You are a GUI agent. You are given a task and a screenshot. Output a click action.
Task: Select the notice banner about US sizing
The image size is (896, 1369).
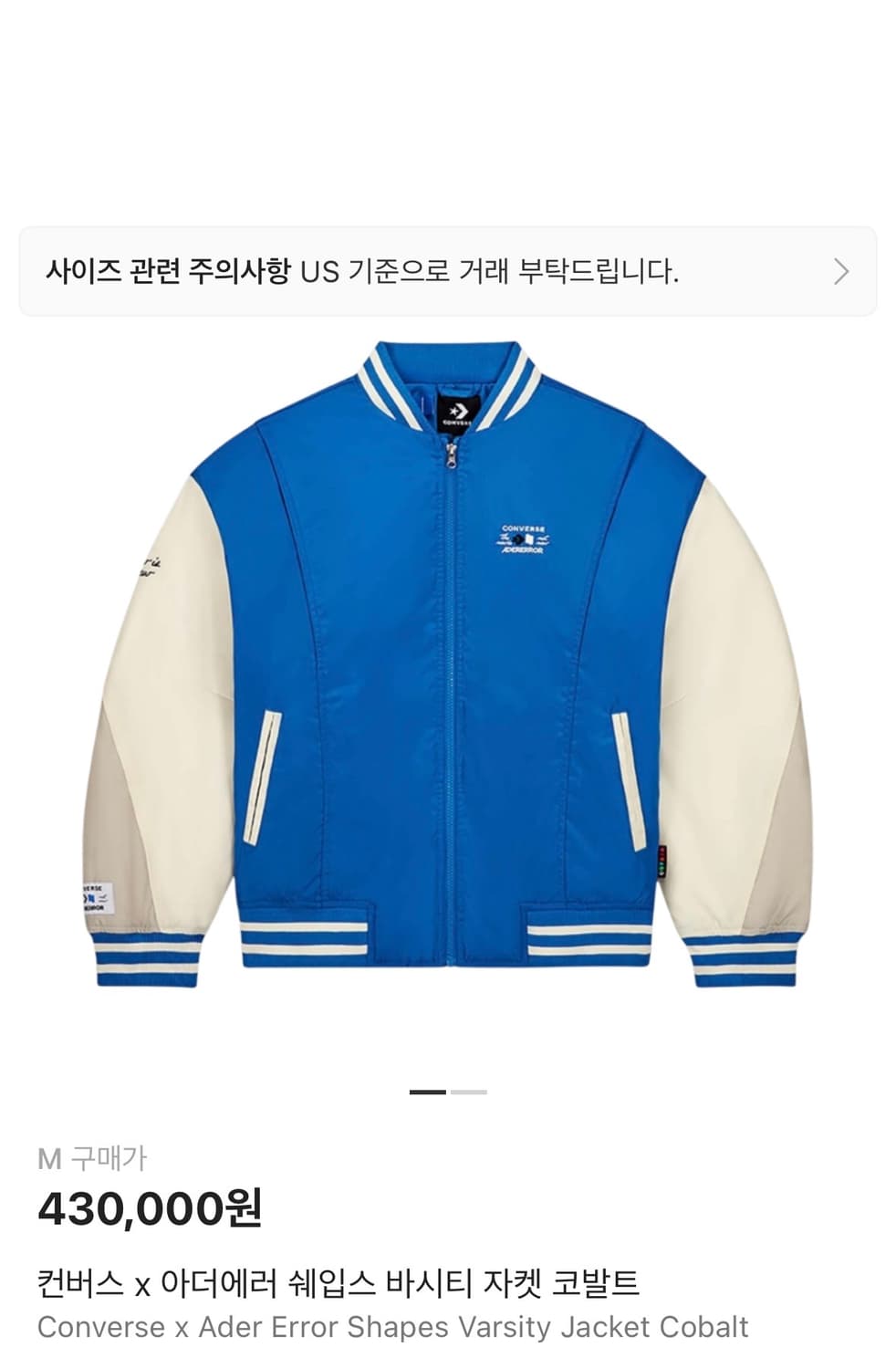coord(365,271)
